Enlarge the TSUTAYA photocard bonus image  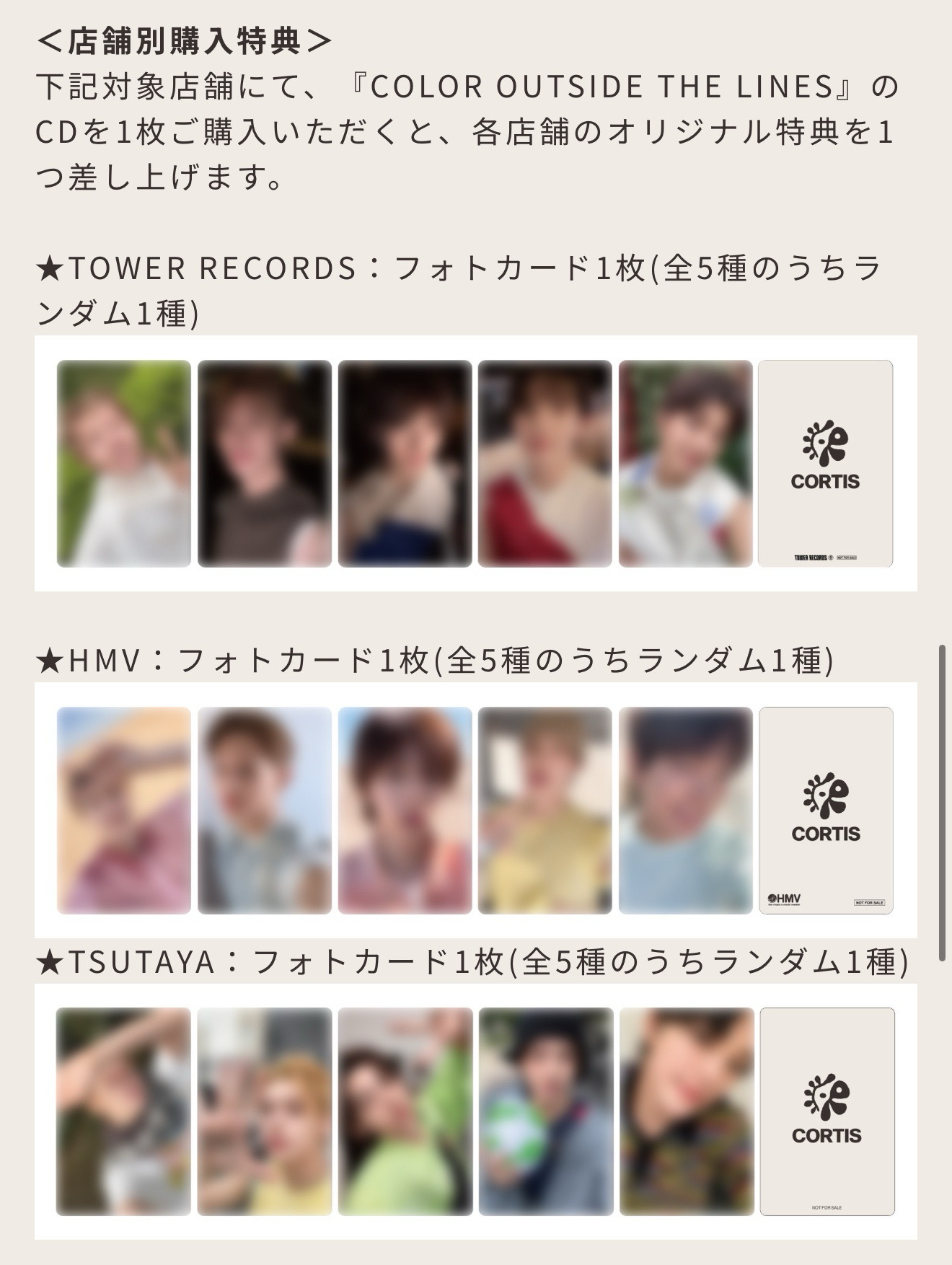click(x=476, y=1111)
